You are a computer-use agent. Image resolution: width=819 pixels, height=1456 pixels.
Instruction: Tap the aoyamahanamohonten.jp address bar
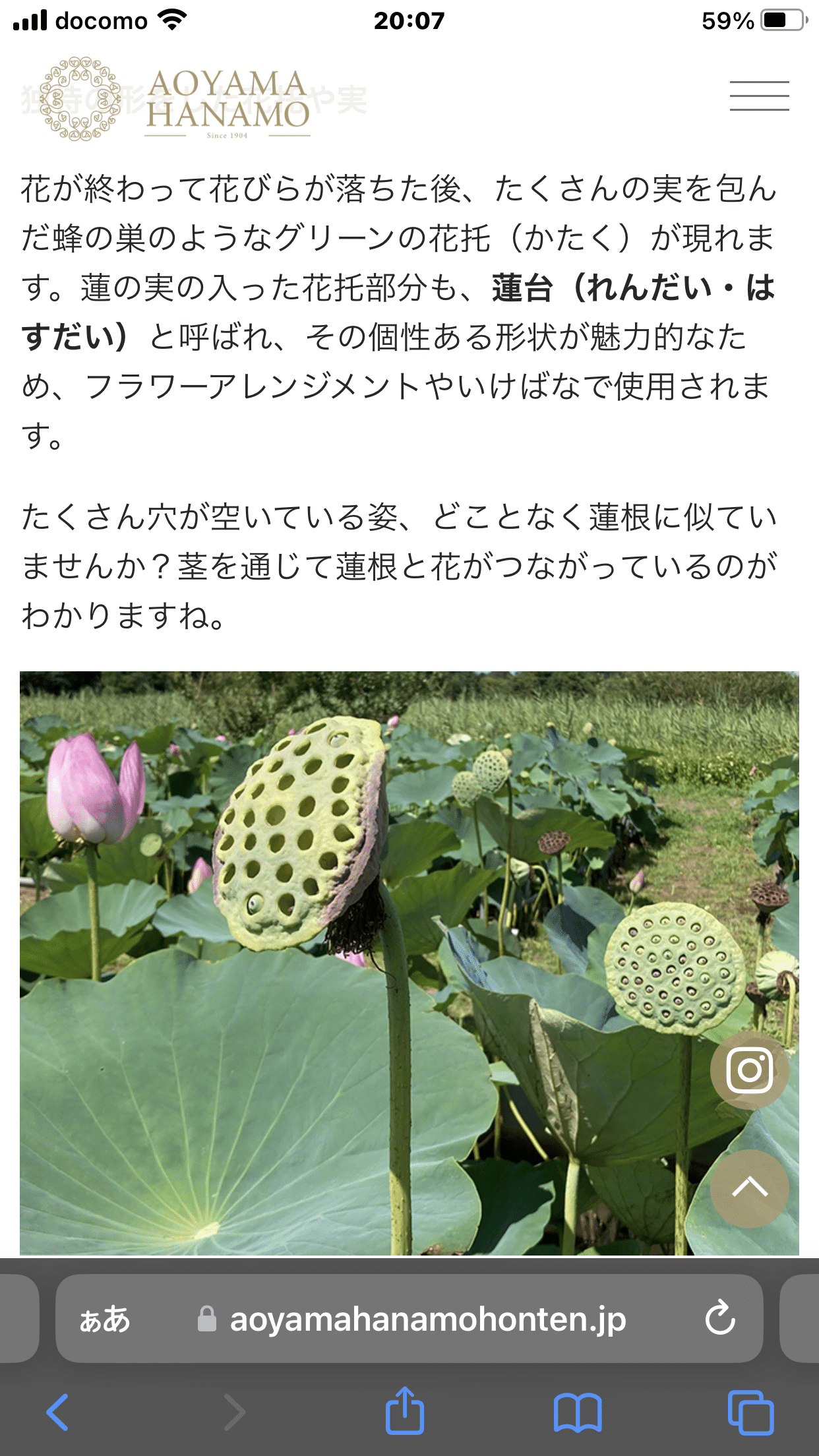point(409,1319)
